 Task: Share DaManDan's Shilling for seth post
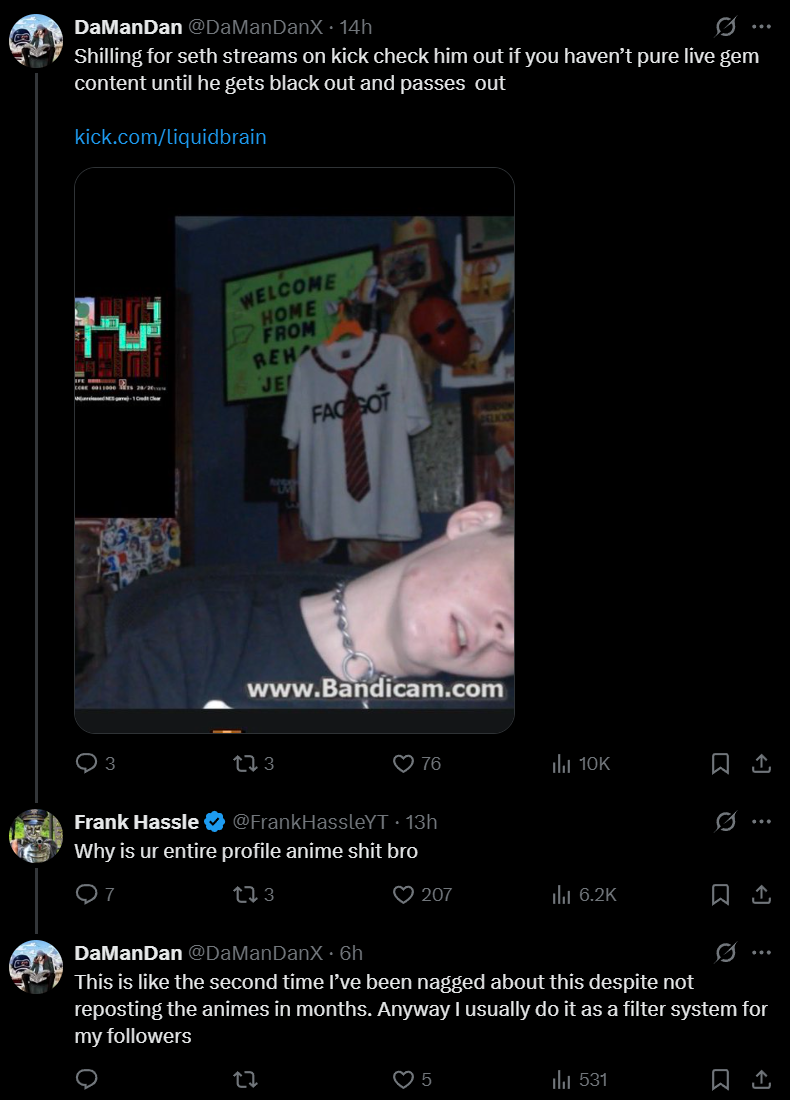coord(761,764)
